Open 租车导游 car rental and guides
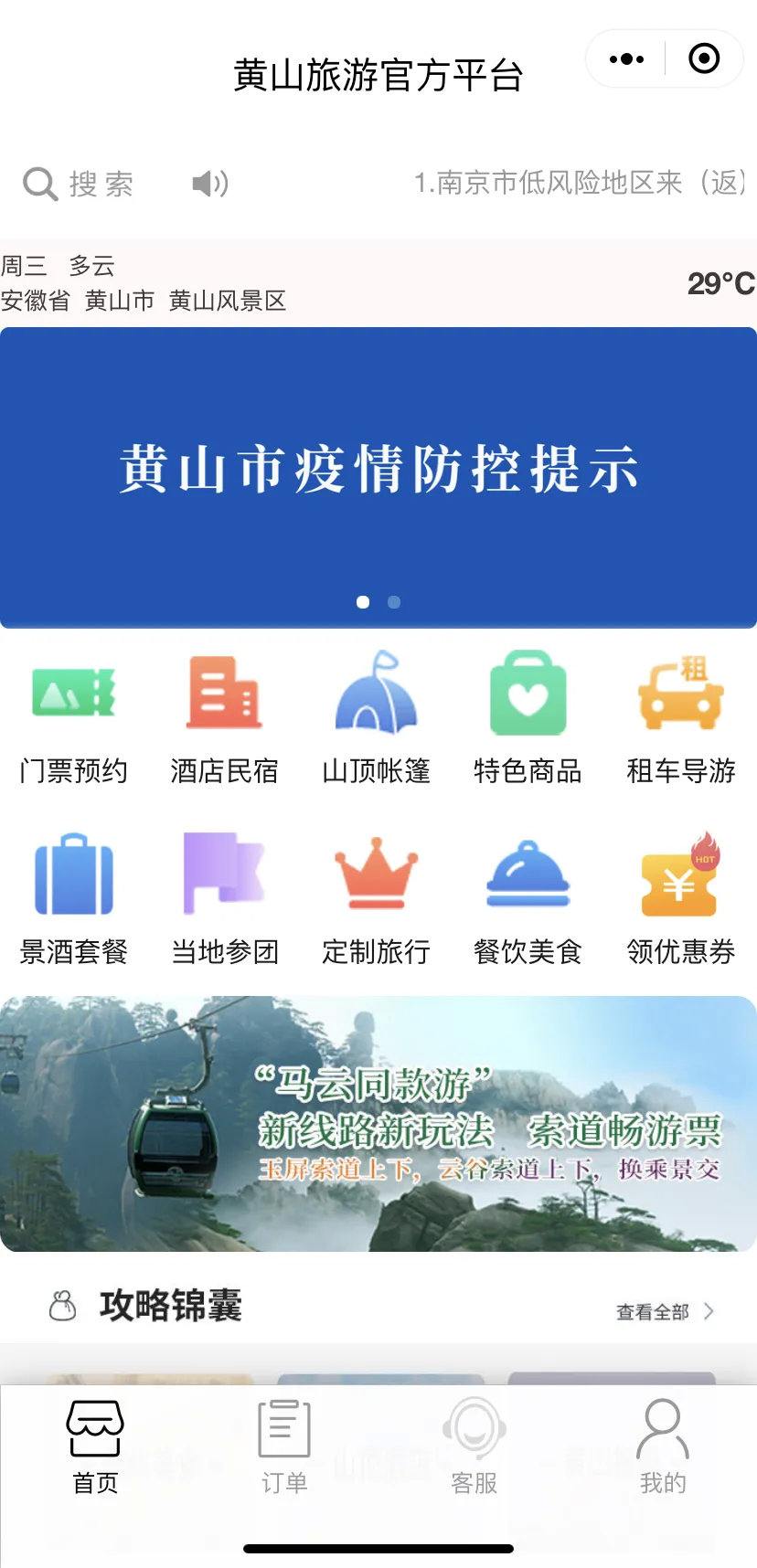757x1568 pixels. tap(681, 719)
